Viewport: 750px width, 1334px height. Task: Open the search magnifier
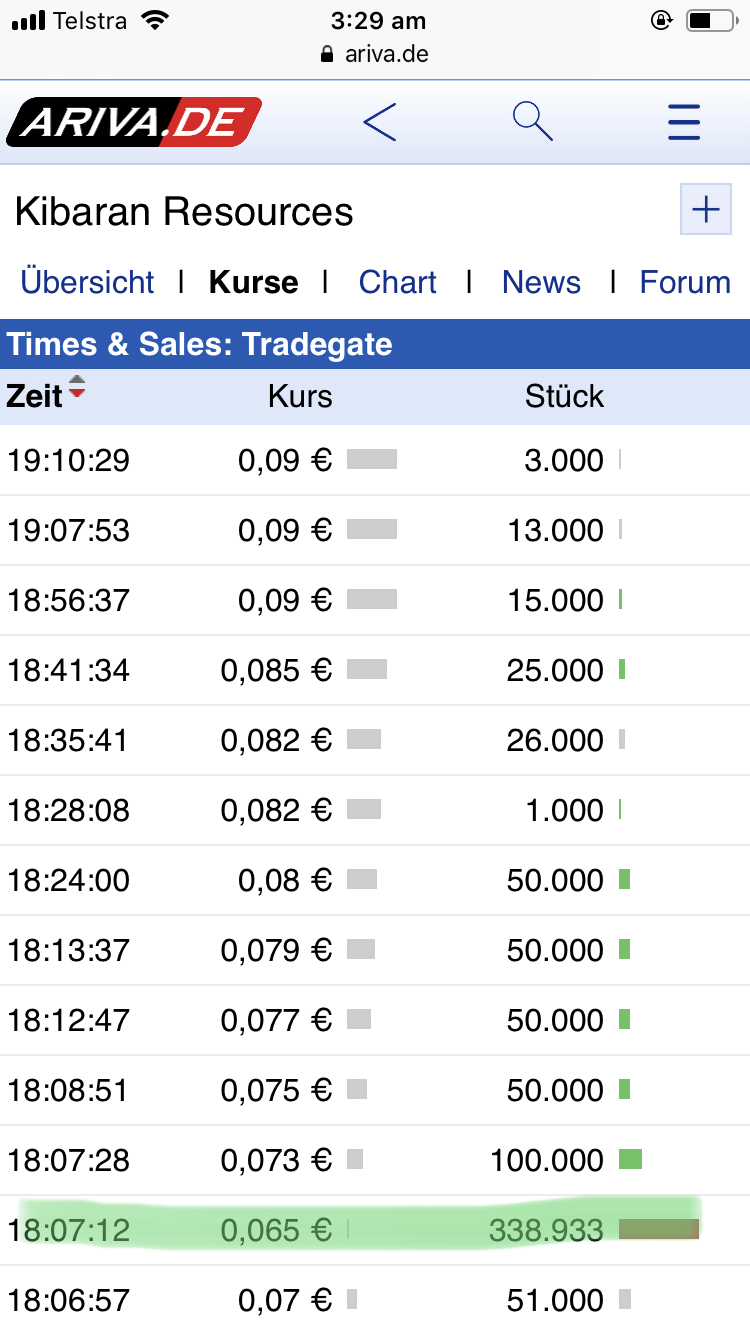click(533, 122)
